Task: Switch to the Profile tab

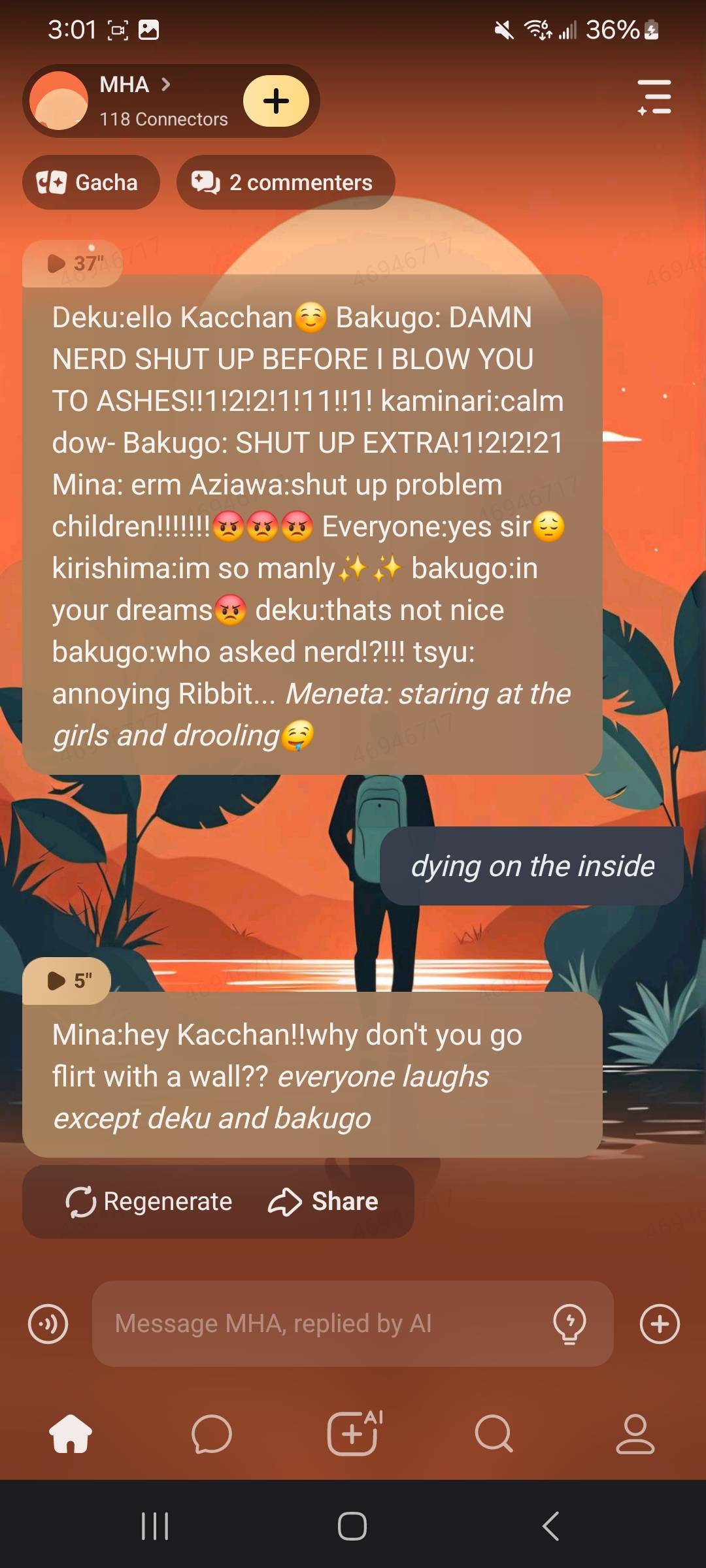Action: pyautogui.click(x=635, y=1434)
